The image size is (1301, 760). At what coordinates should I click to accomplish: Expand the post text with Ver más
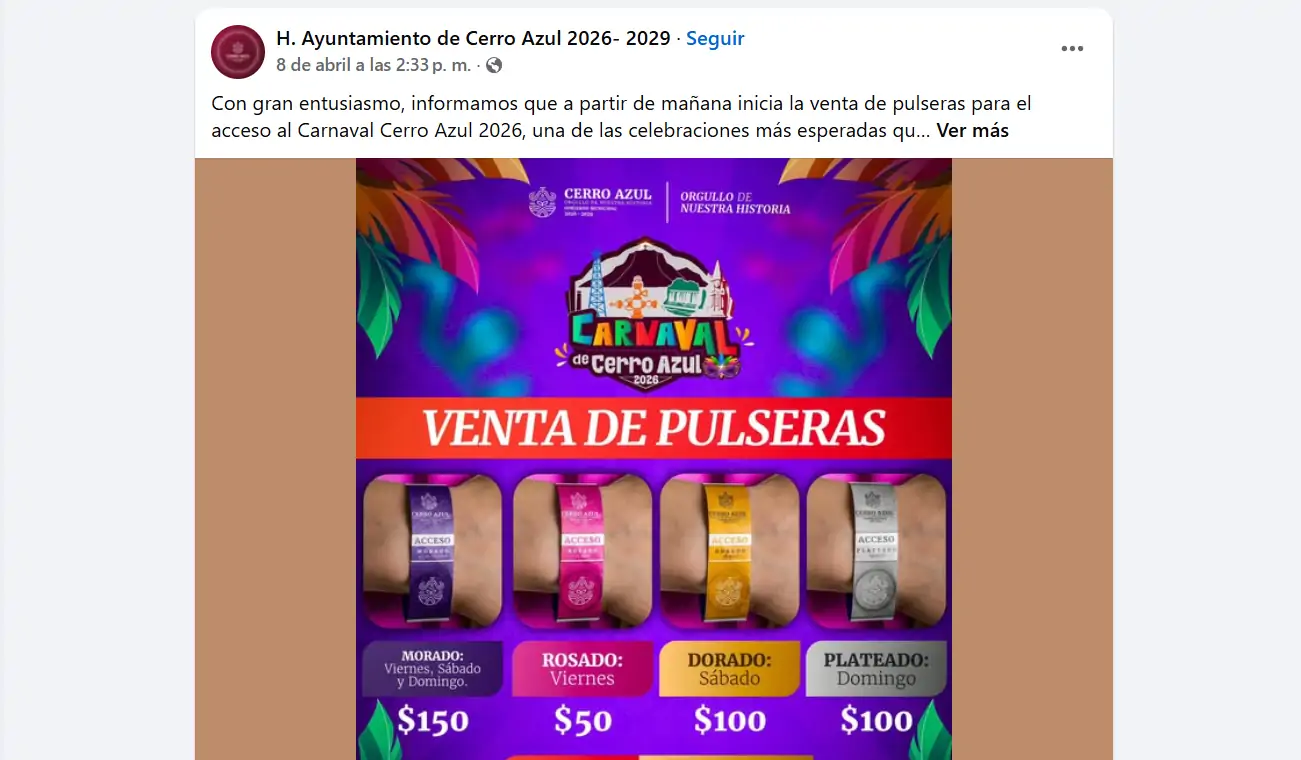[x=972, y=131]
